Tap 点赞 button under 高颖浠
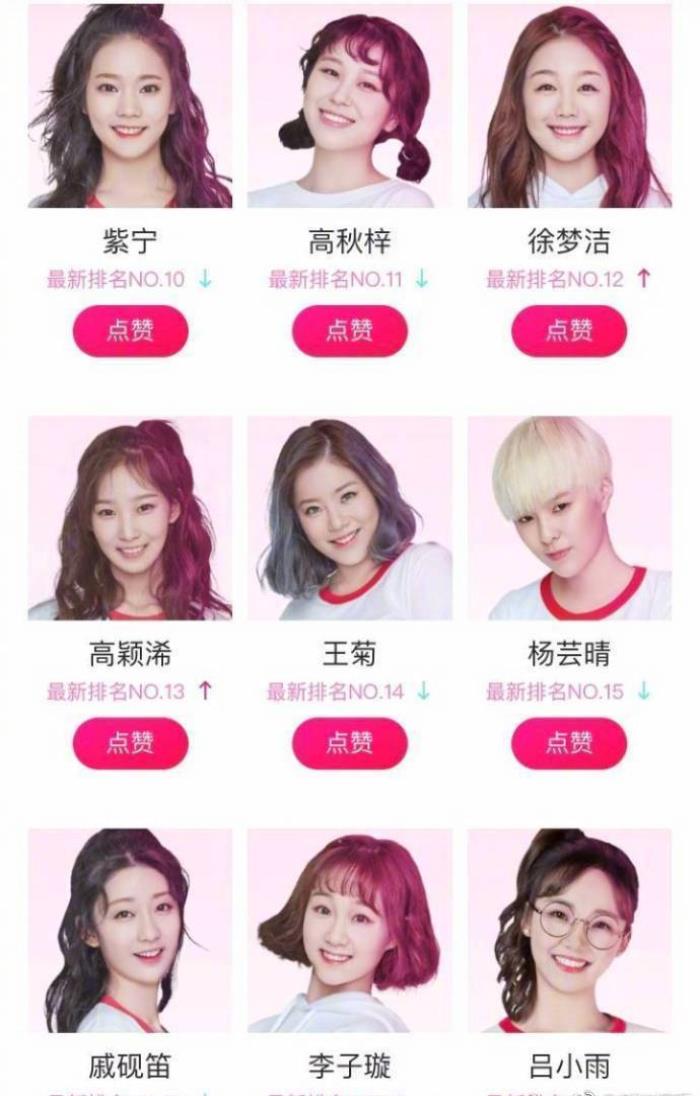Image resolution: width=700 pixels, height=1096 pixels. click(130, 743)
